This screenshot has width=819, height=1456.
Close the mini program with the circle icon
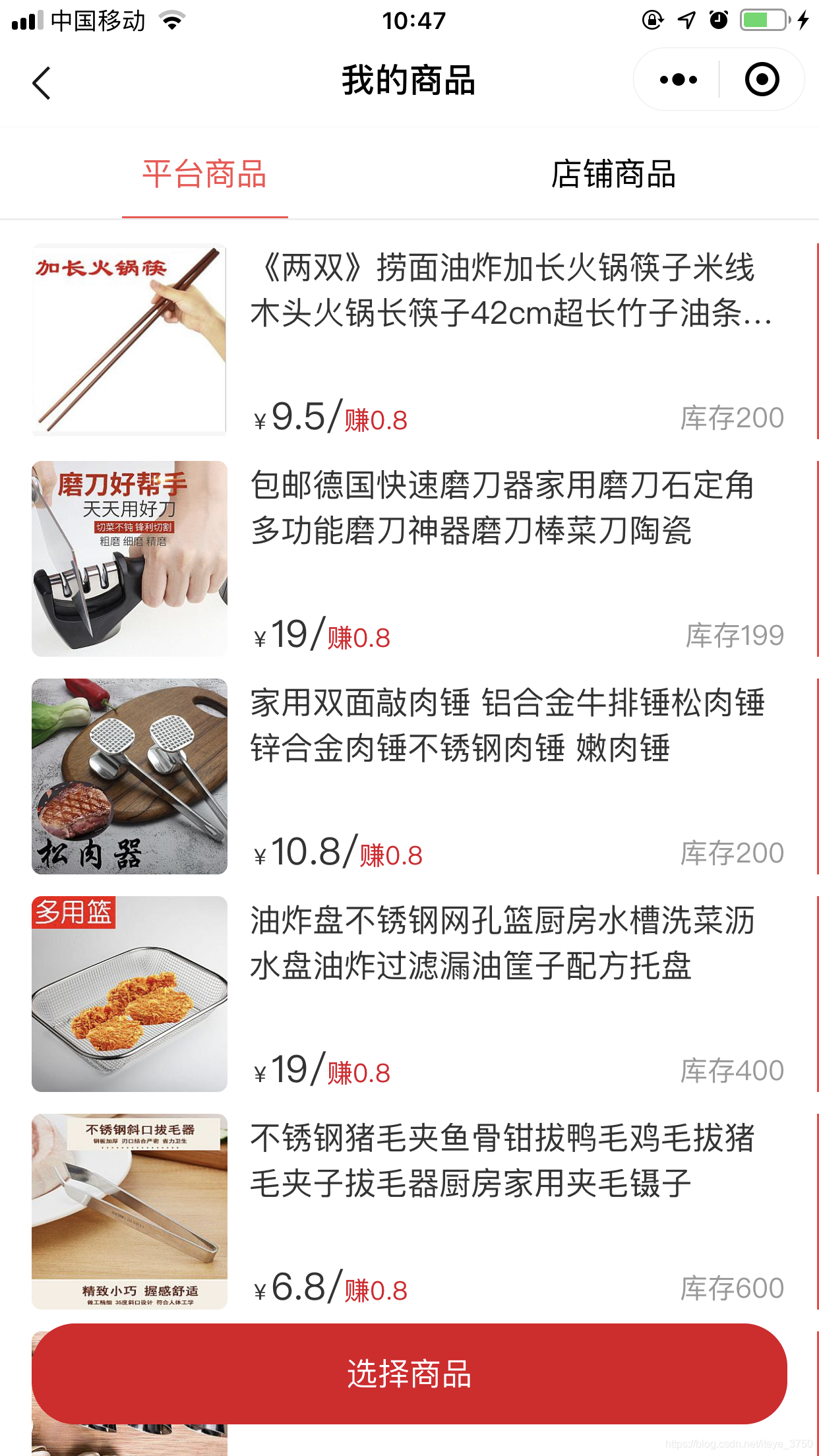pos(762,80)
